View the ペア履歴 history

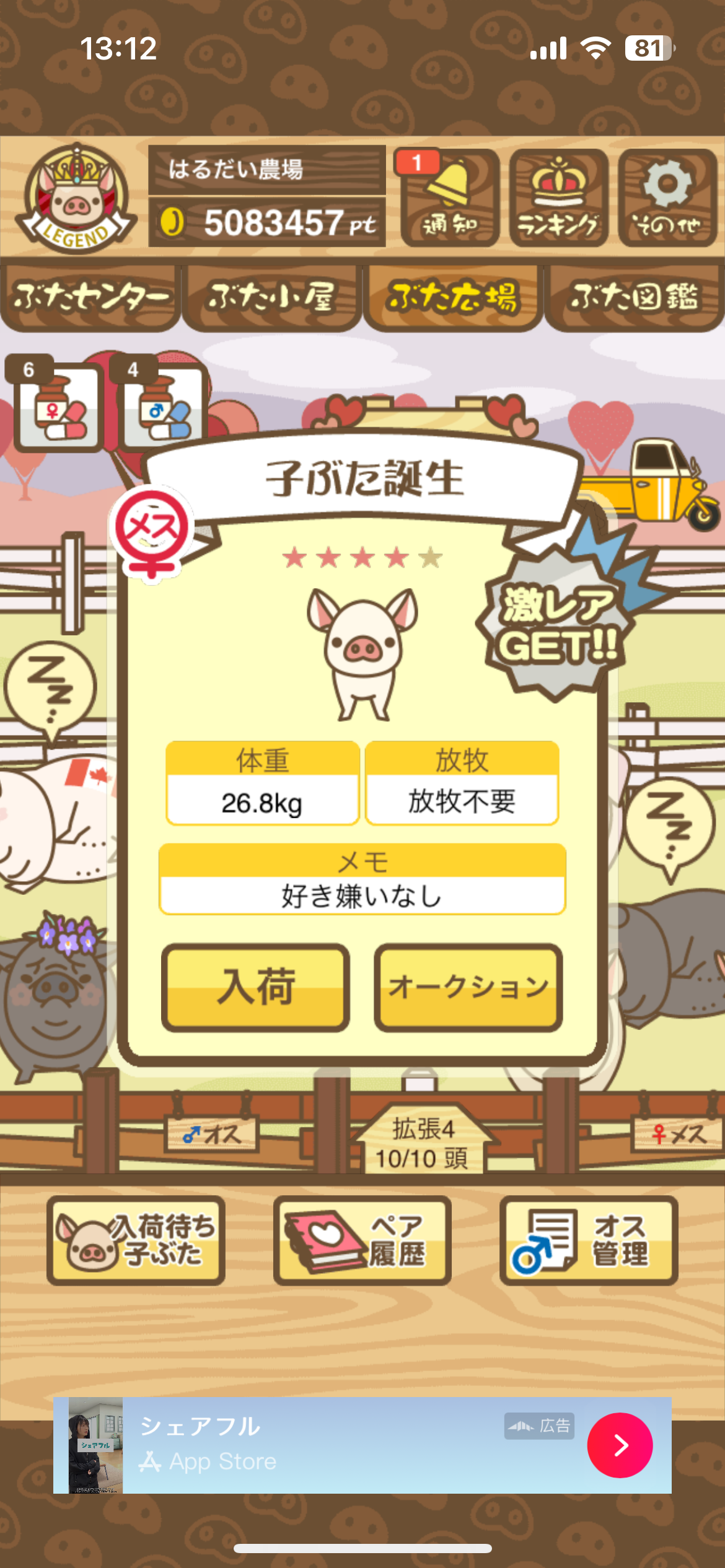[362, 1240]
